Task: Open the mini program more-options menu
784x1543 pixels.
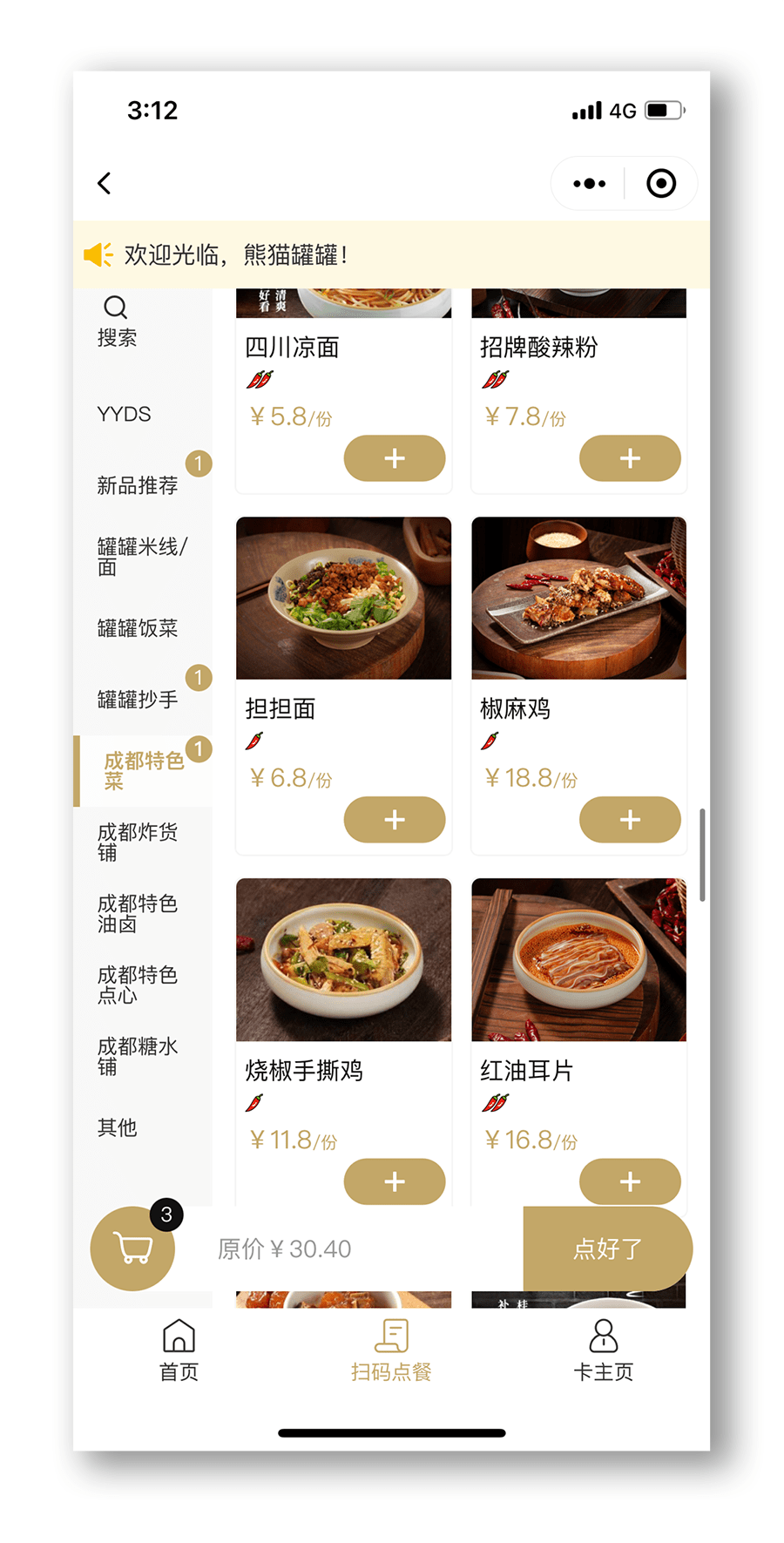Action: click(589, 183)
